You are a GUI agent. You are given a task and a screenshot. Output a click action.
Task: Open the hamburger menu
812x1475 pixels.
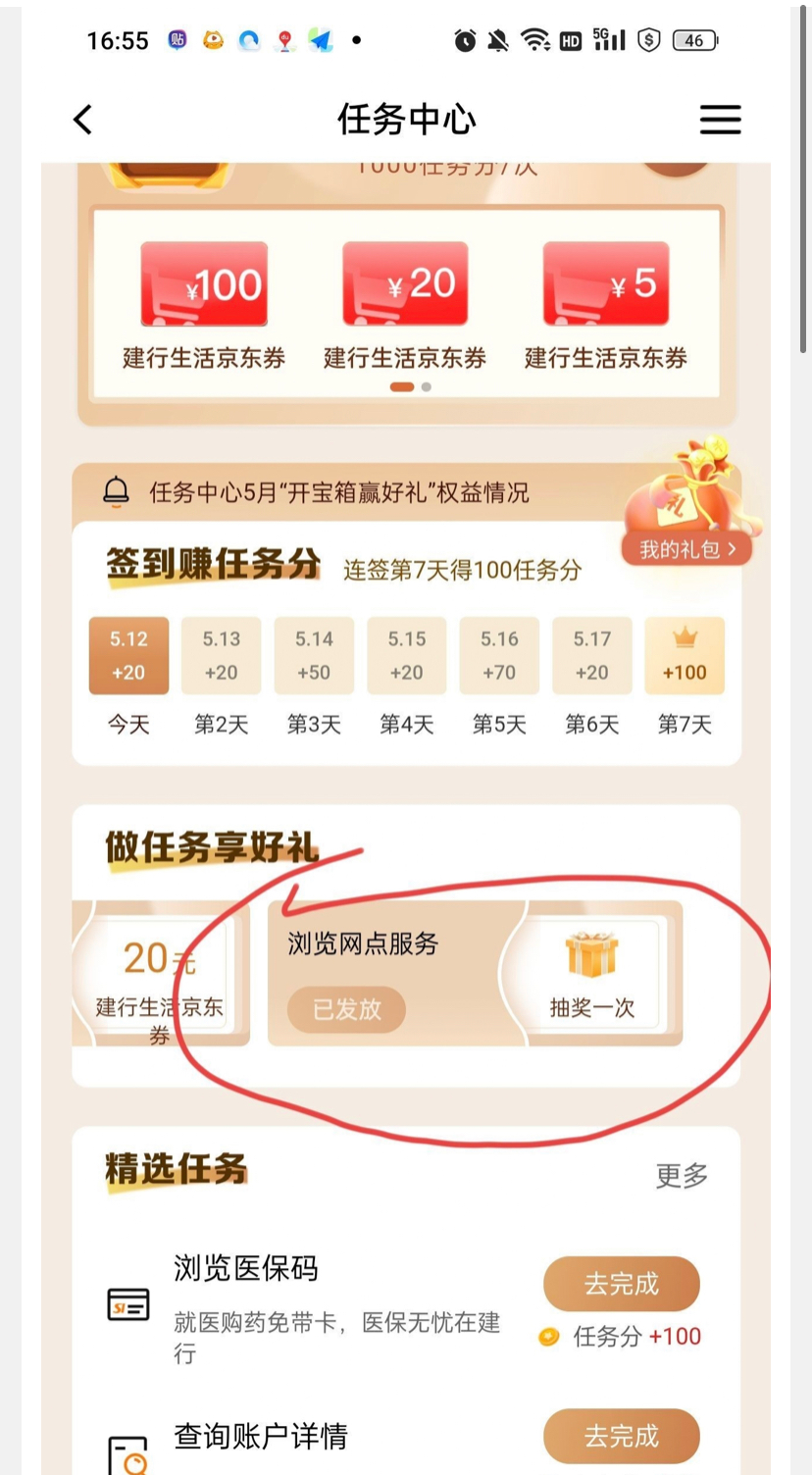point(720,120)
